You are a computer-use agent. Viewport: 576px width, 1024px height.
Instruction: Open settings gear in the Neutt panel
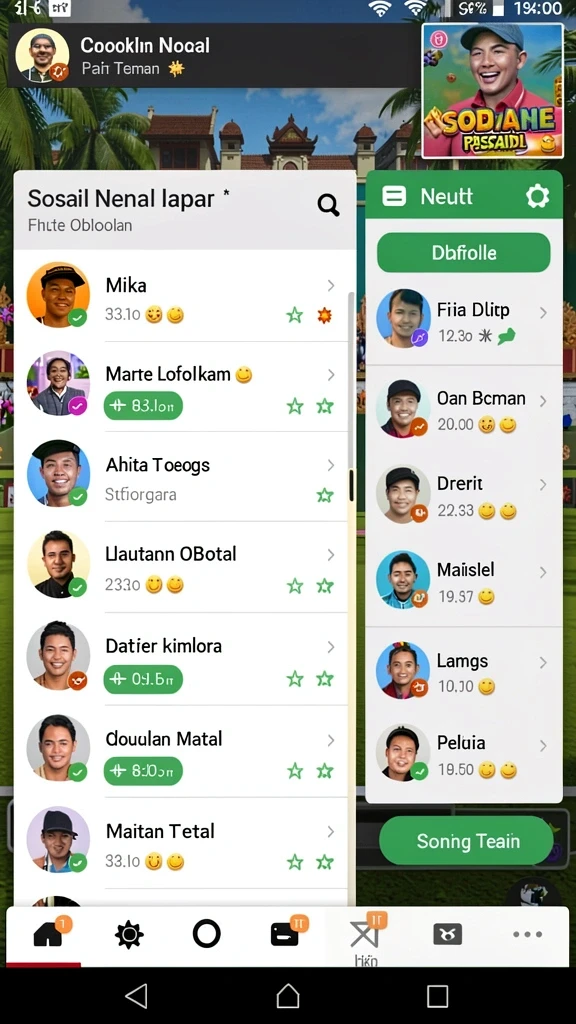click(537, 196)
